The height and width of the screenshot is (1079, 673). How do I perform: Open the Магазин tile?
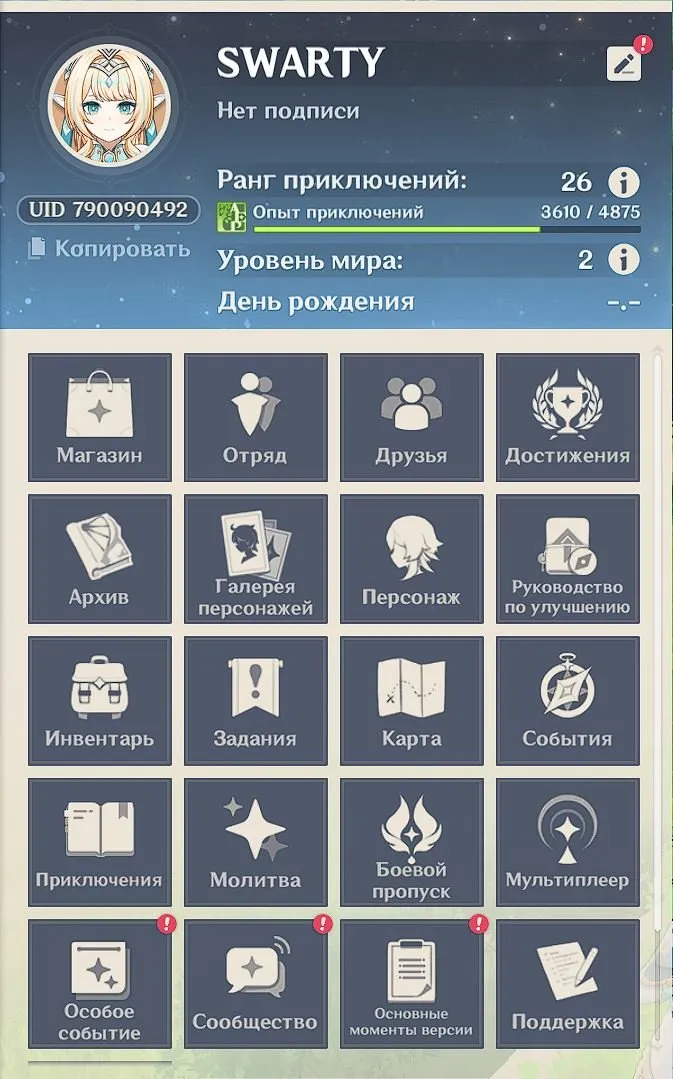[x=100, y=418]
